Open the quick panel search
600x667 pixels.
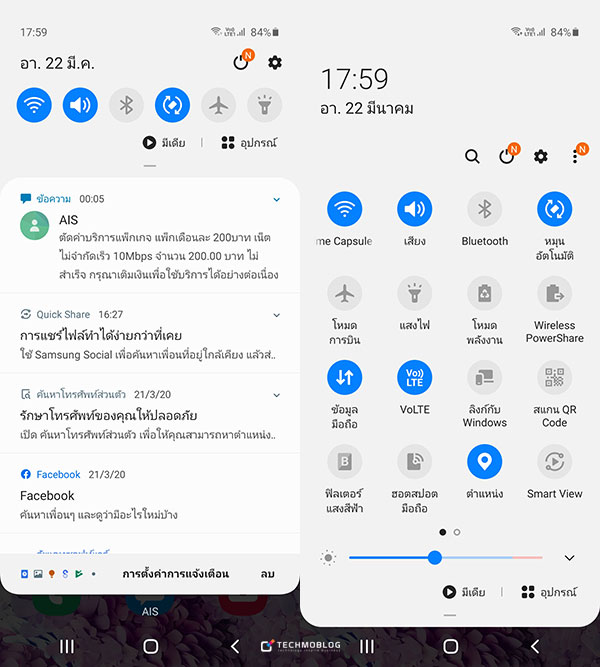click(x=472, y=157)
